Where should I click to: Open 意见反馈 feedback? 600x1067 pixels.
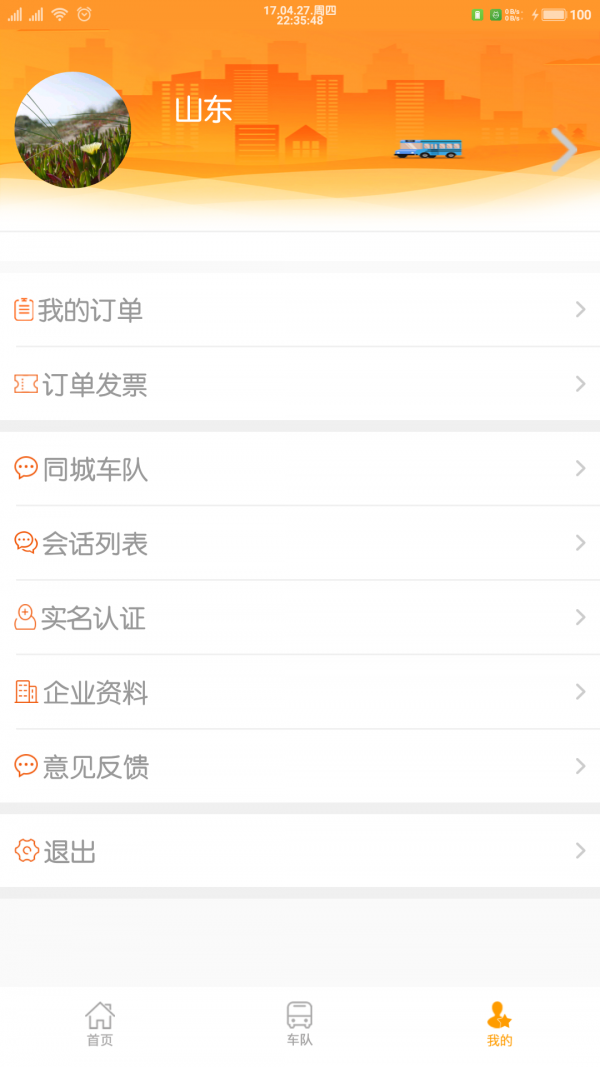coord(300,767)
